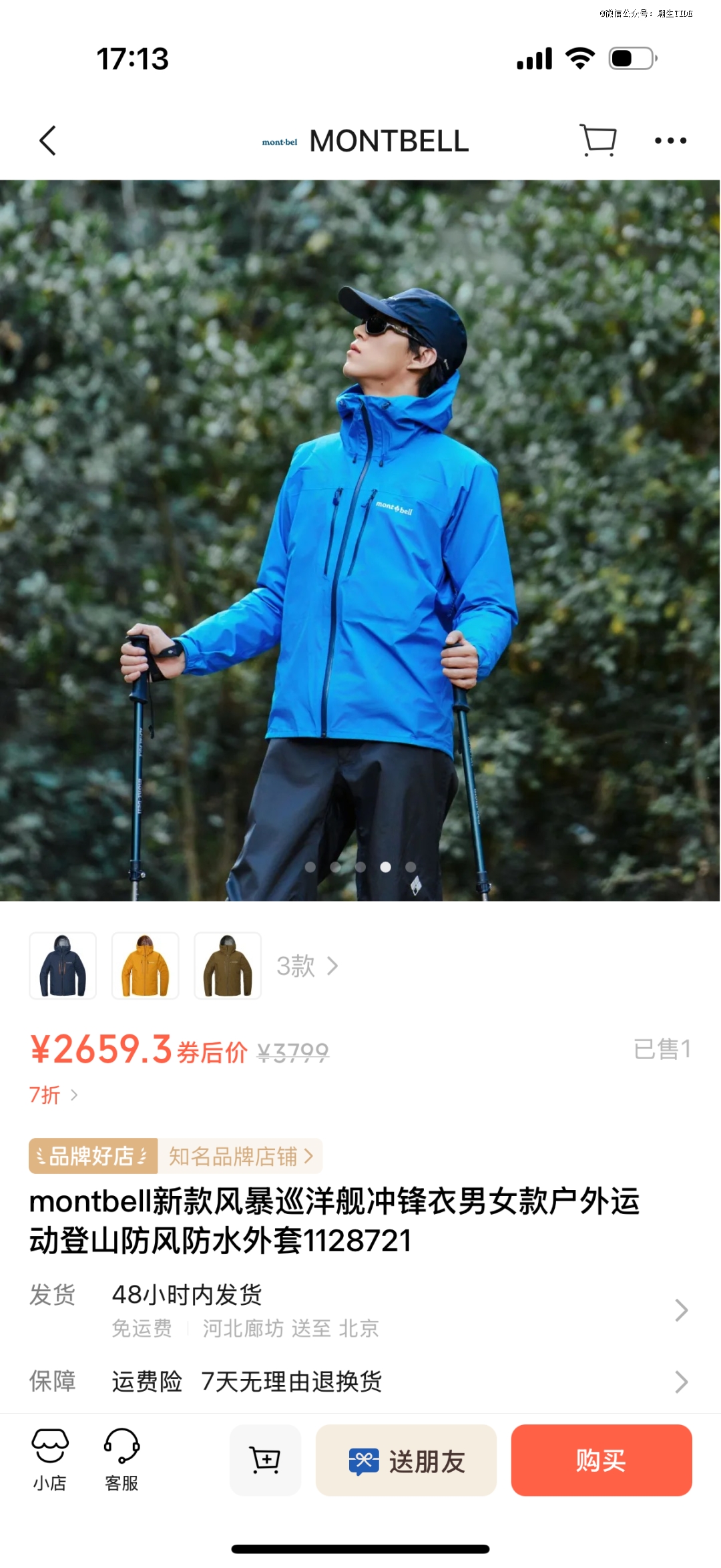Open the shopping cart icon in header
The width and height of the screenshot is (721, 1568).
tap(598, 141)
